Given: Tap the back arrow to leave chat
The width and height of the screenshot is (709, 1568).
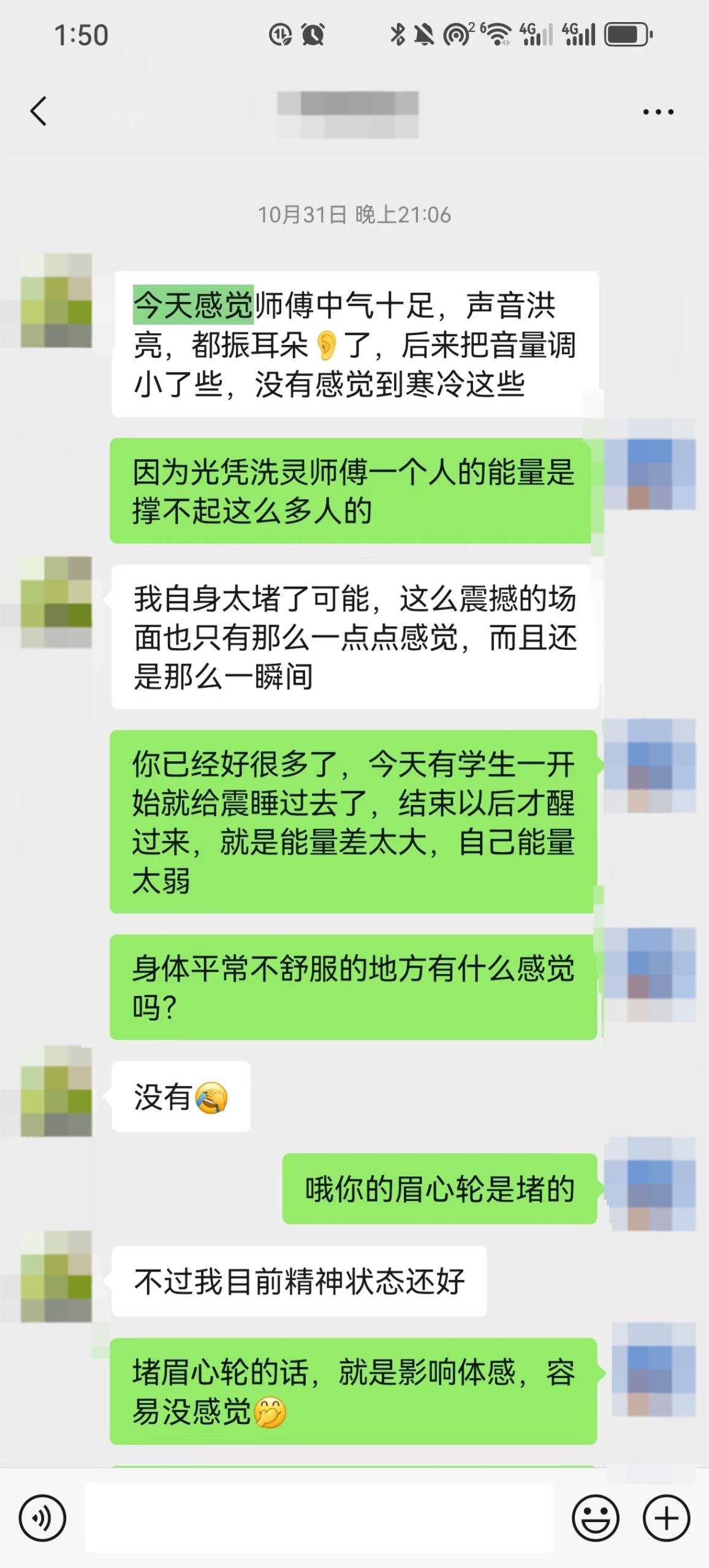Looking at the screenshot, I should [38, 111].
